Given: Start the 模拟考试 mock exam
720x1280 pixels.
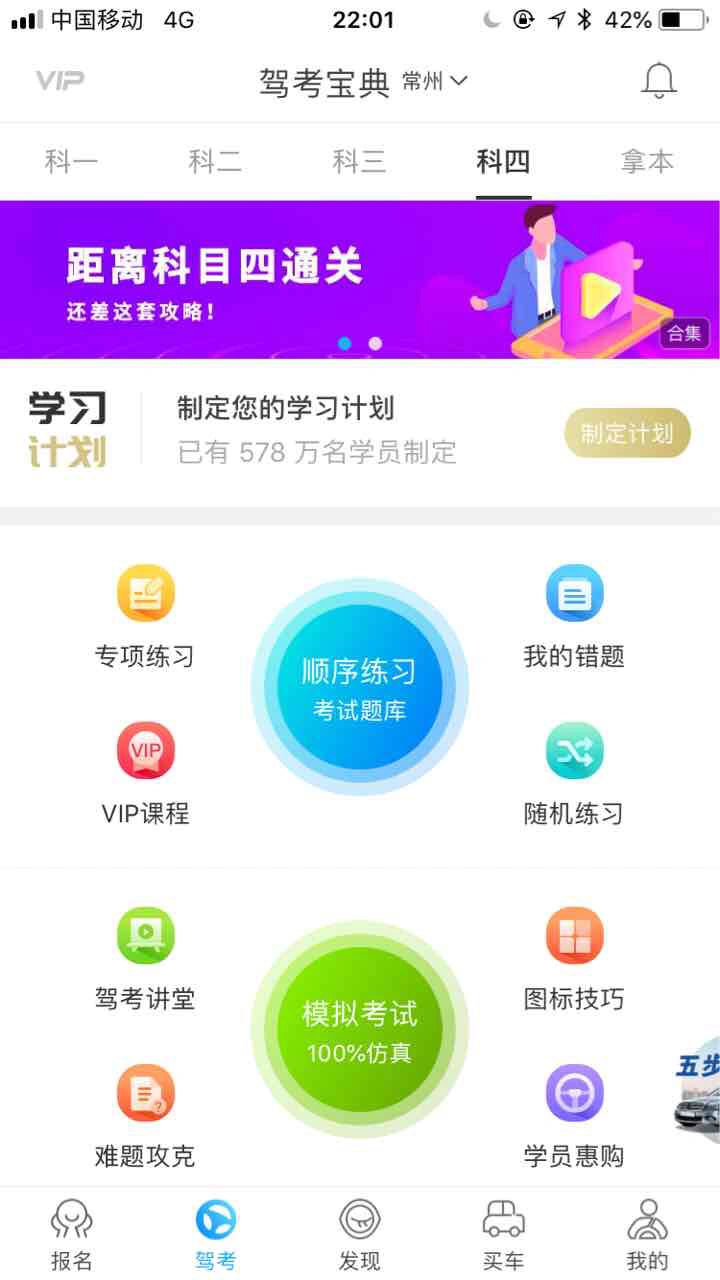Looking at the screenshot, I should pyautogui.click(x=359, y=1030).
